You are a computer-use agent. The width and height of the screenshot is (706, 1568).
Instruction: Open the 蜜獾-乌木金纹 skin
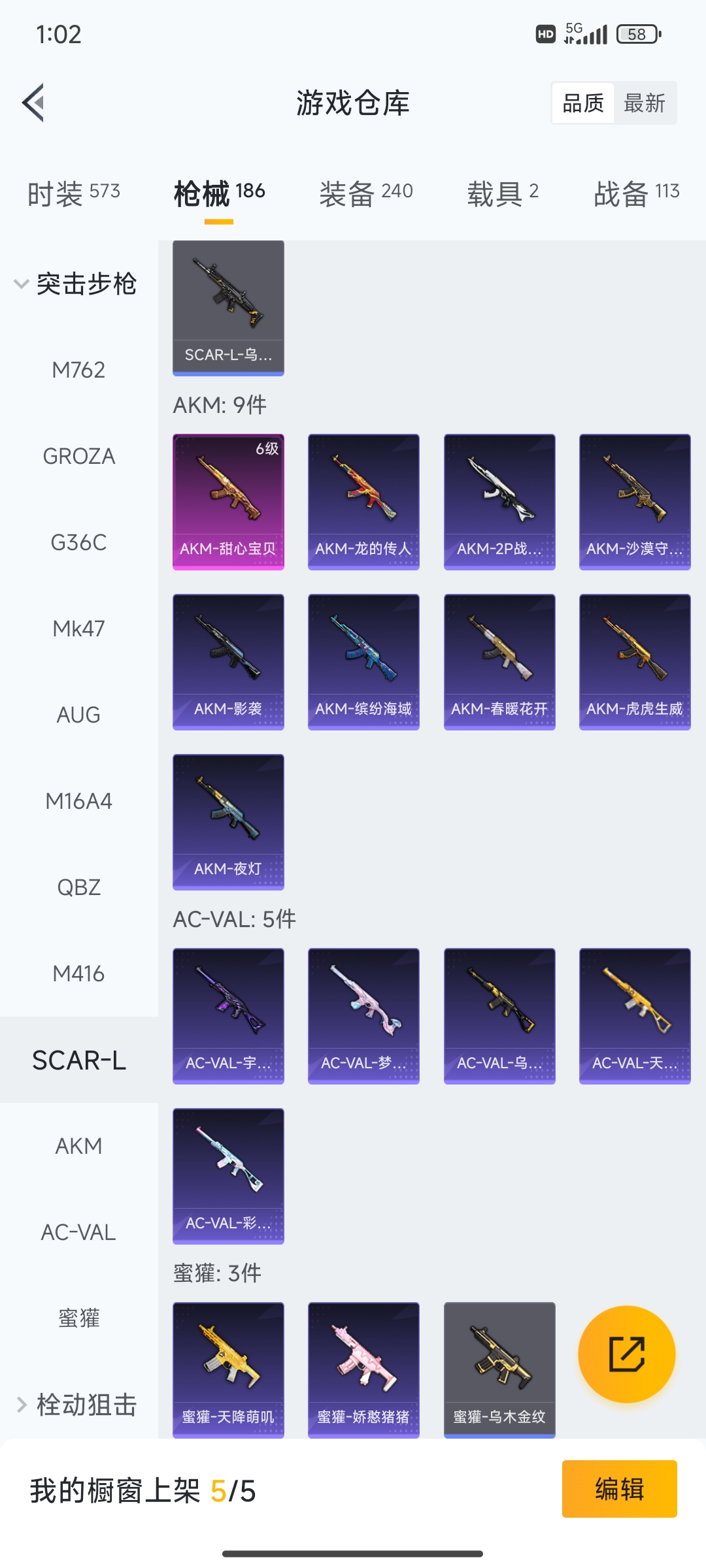tap(499, 1369)
